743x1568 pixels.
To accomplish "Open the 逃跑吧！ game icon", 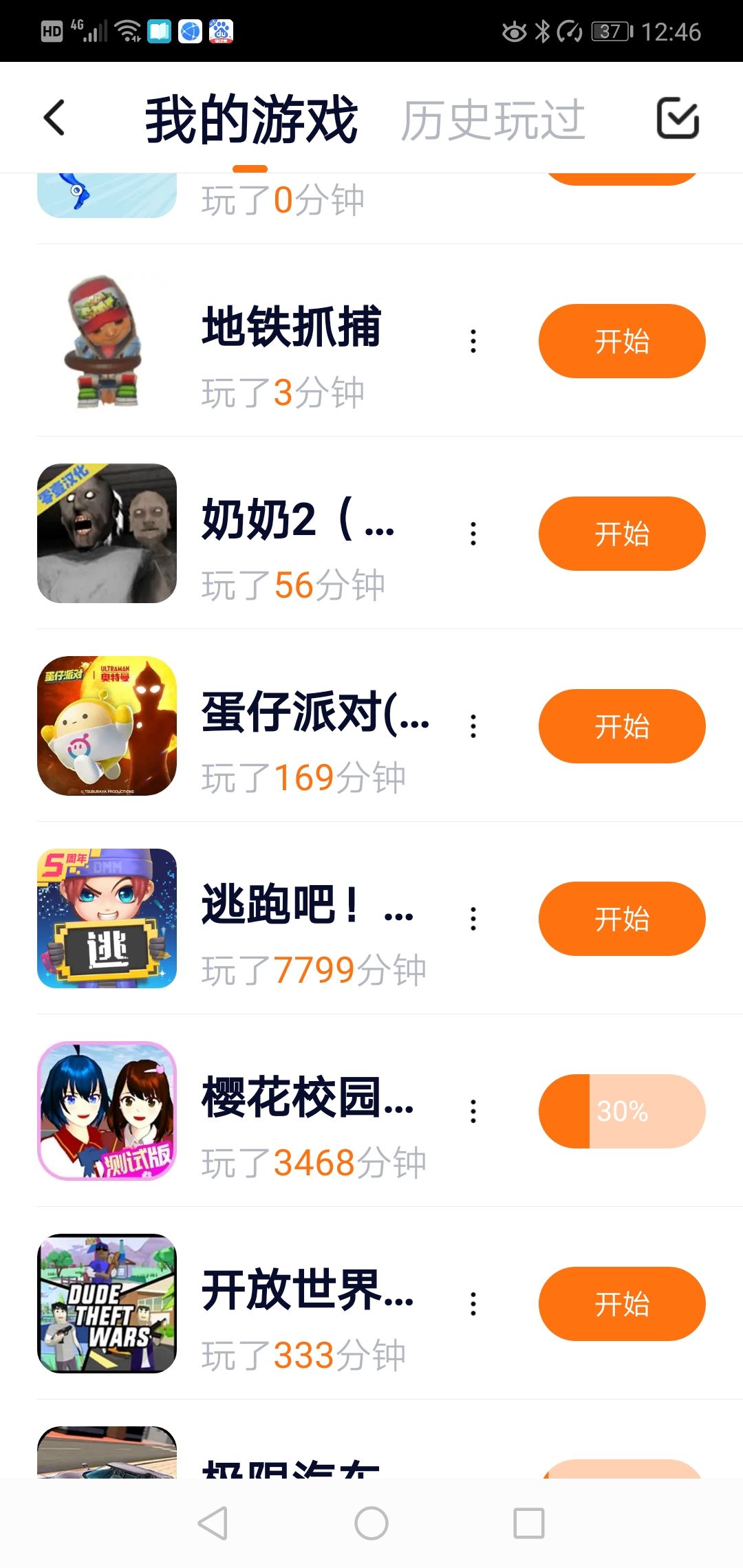I will 107,919.
